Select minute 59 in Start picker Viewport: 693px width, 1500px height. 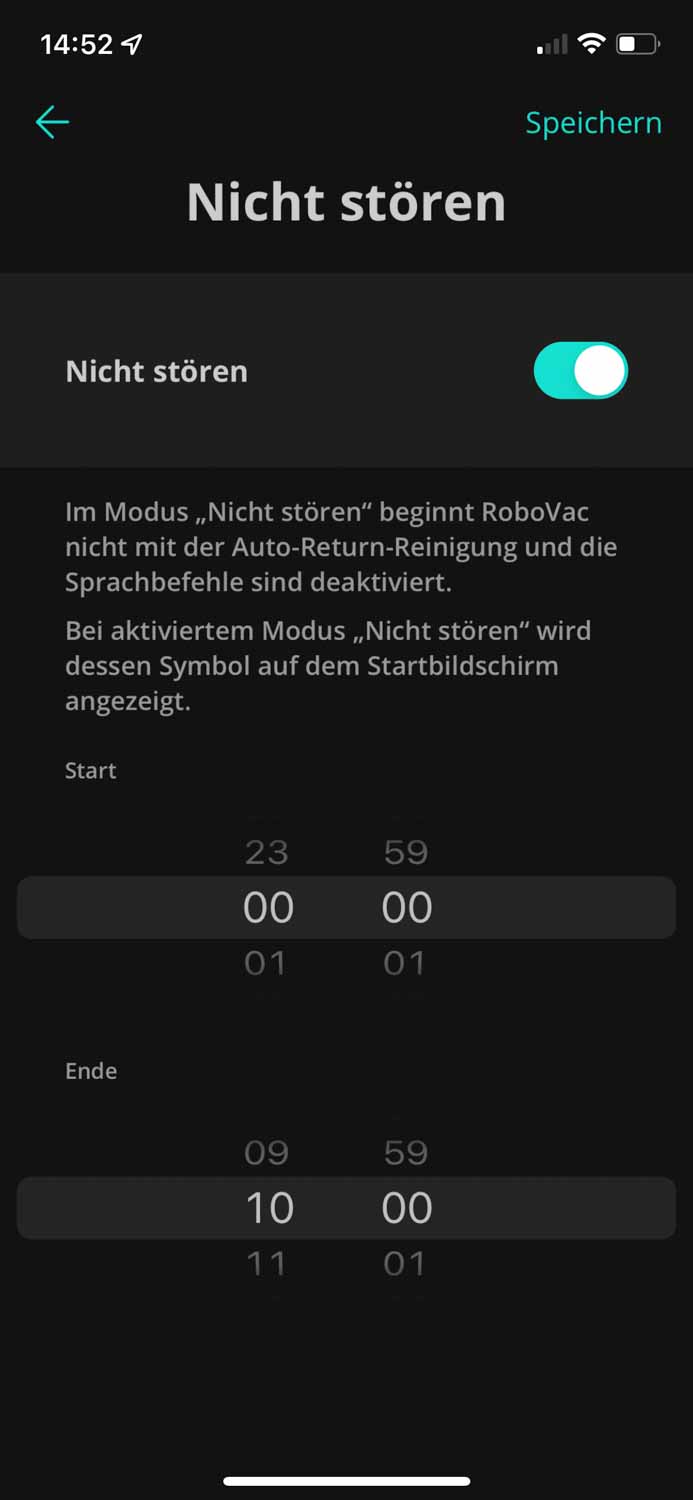[406, 852]
